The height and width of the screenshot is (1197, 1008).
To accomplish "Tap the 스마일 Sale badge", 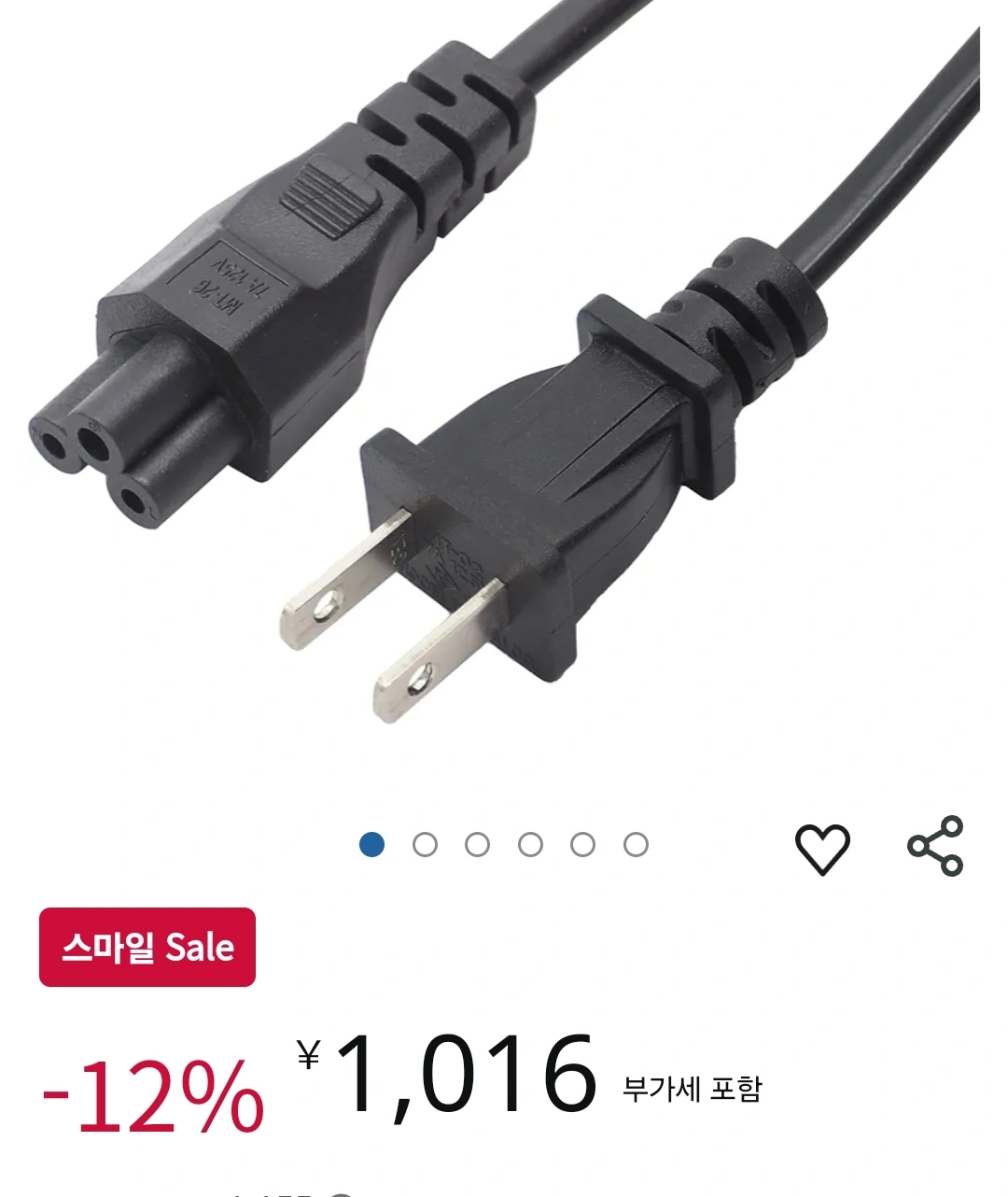I will point(147,947).
